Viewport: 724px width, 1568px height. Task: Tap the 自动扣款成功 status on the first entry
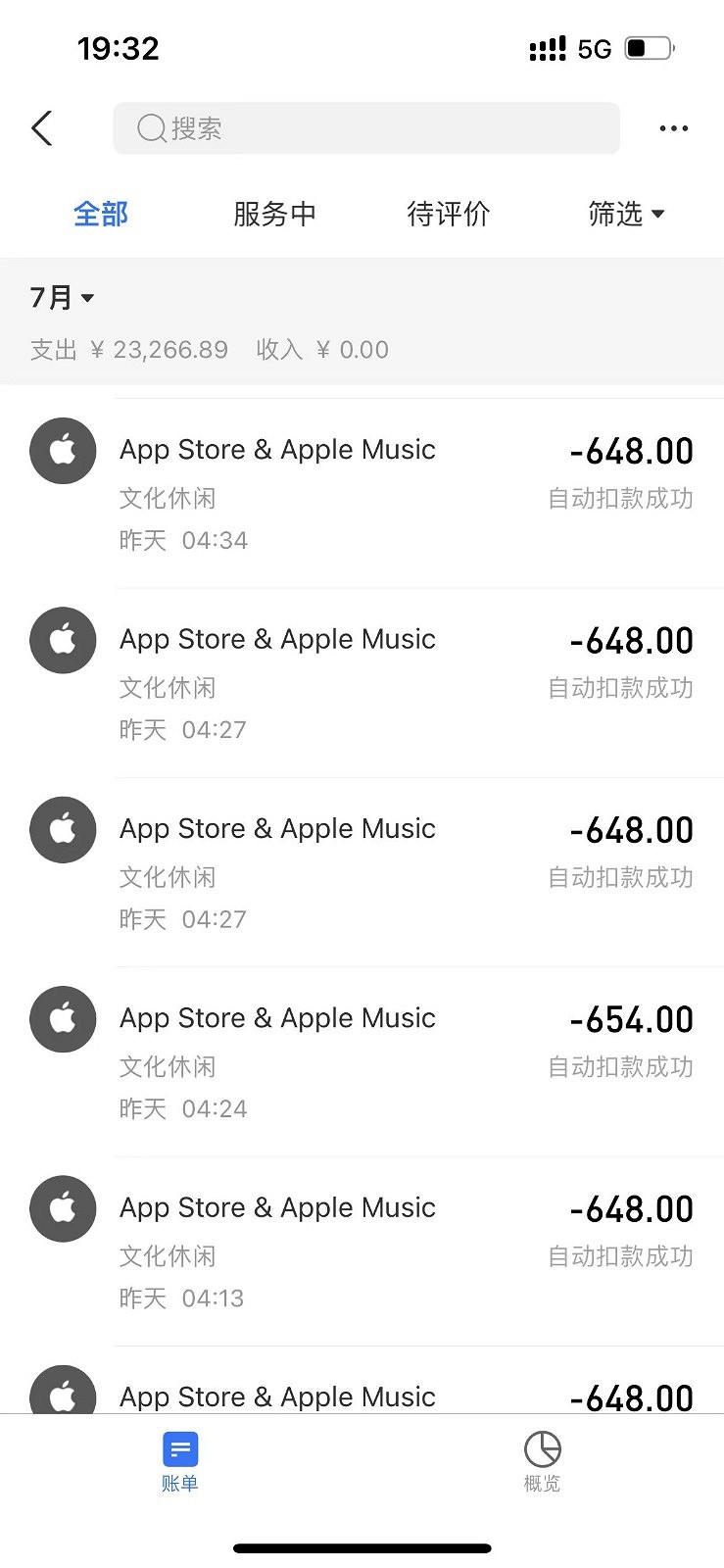620,499
